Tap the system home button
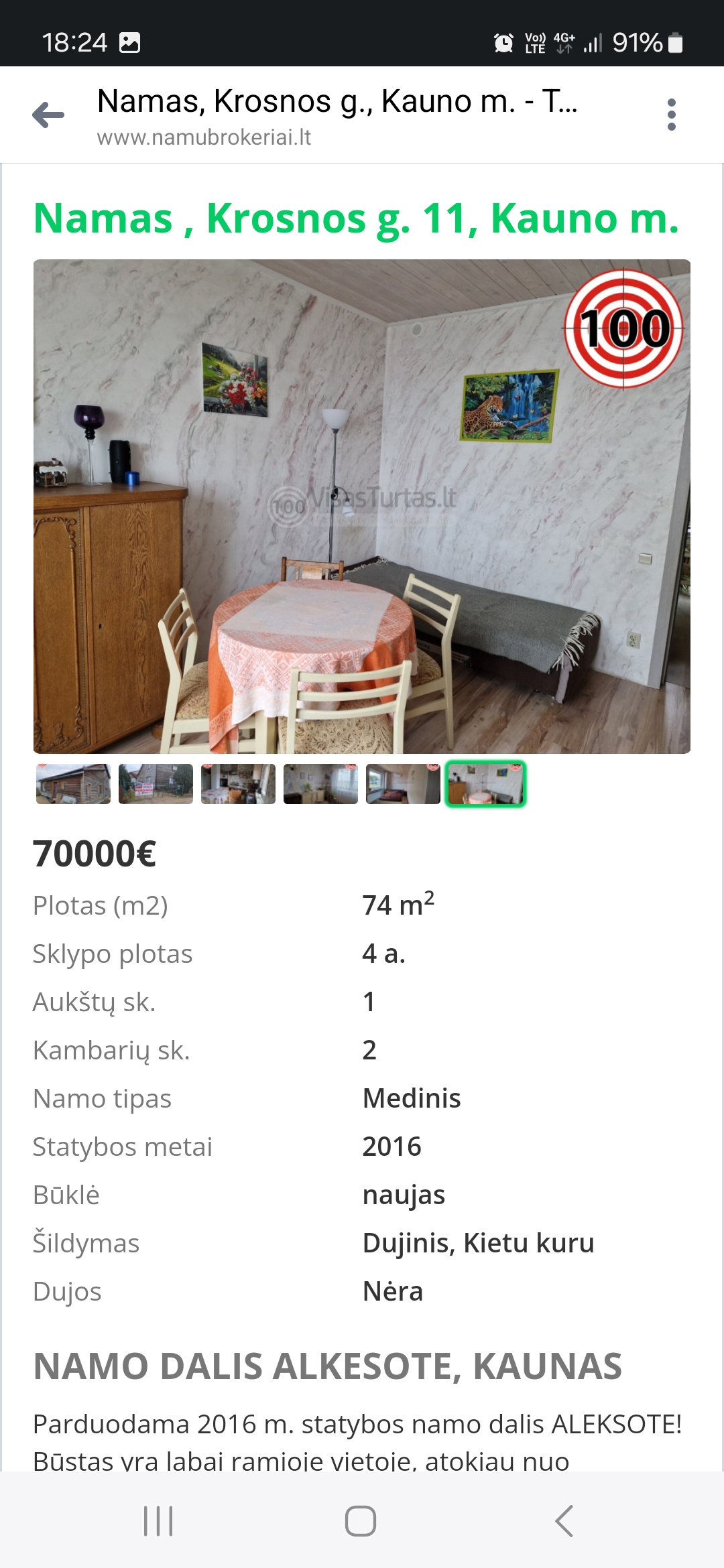724x1568 pixels. pyautogui.click(x=361, y=1520)
